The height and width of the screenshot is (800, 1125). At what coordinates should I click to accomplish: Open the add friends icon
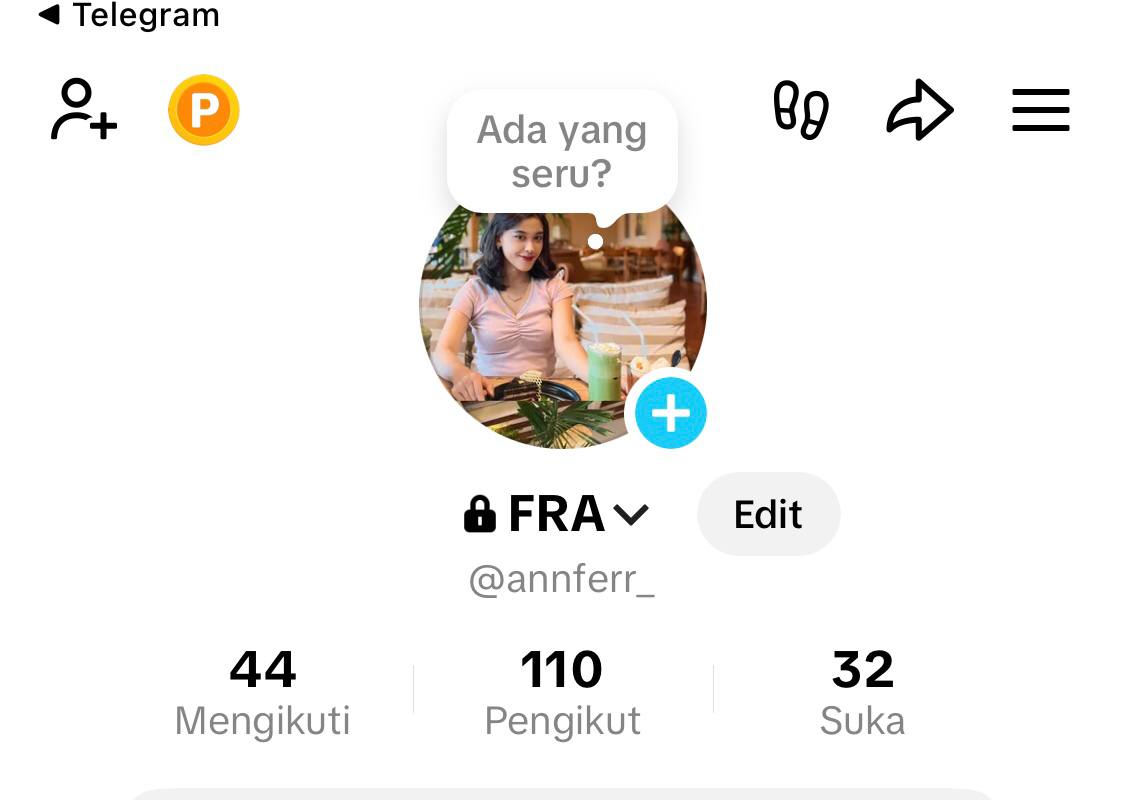84,110
